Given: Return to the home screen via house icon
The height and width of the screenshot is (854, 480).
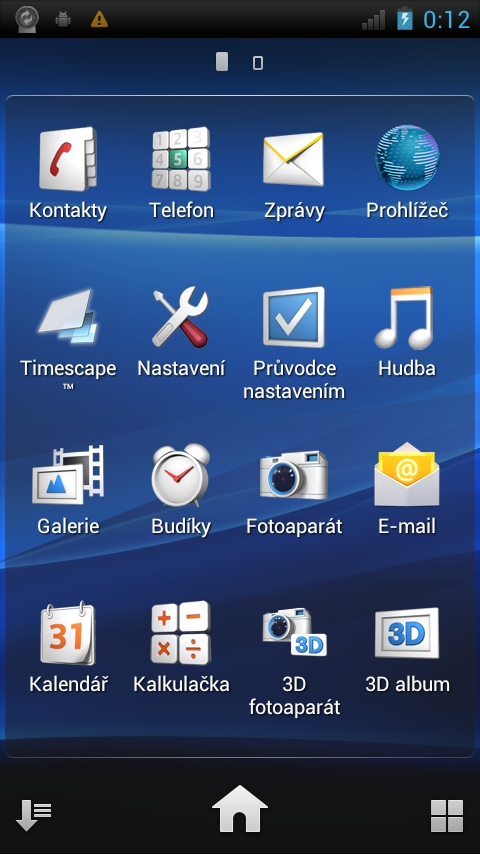Looking at the screenshot, I should 240,809.
